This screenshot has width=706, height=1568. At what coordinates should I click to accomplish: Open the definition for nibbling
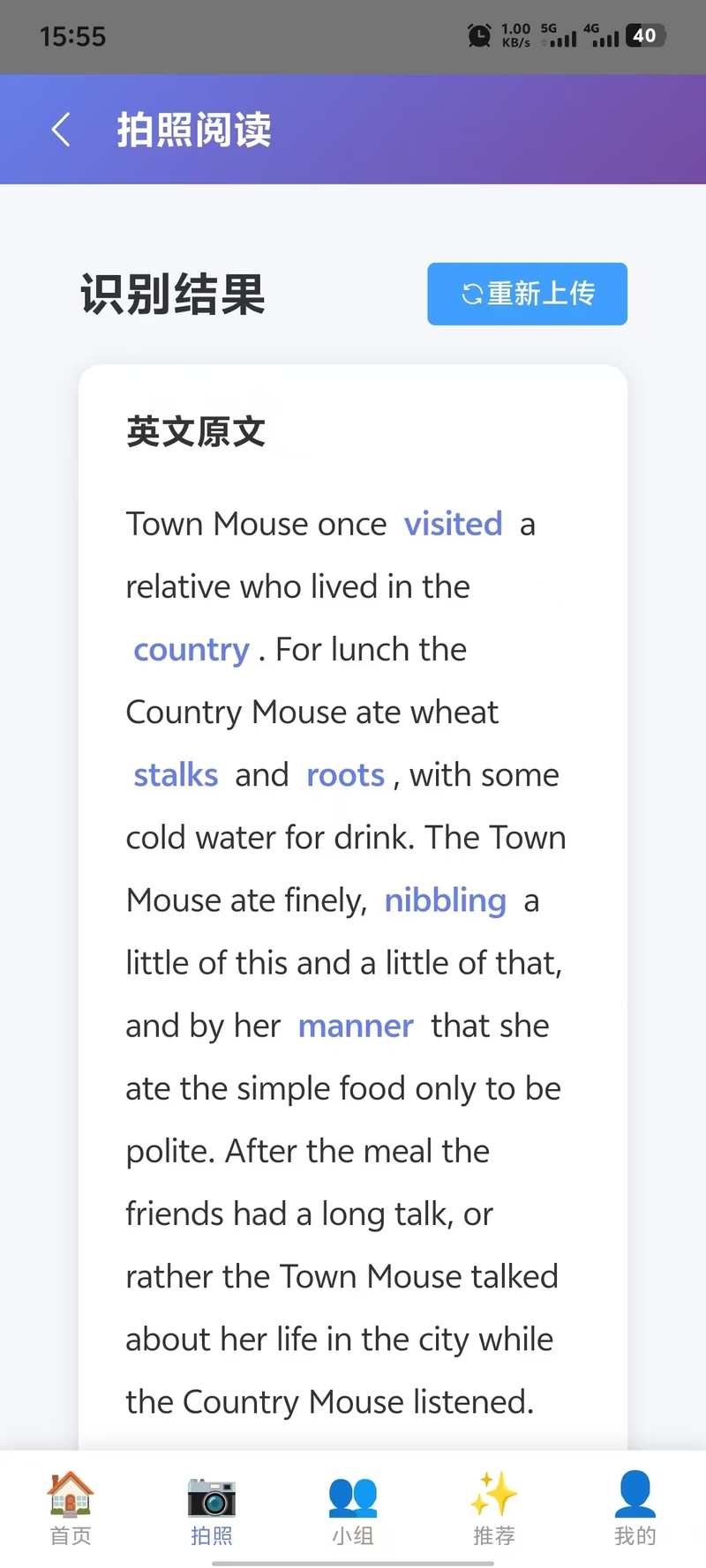pos(445,900)
